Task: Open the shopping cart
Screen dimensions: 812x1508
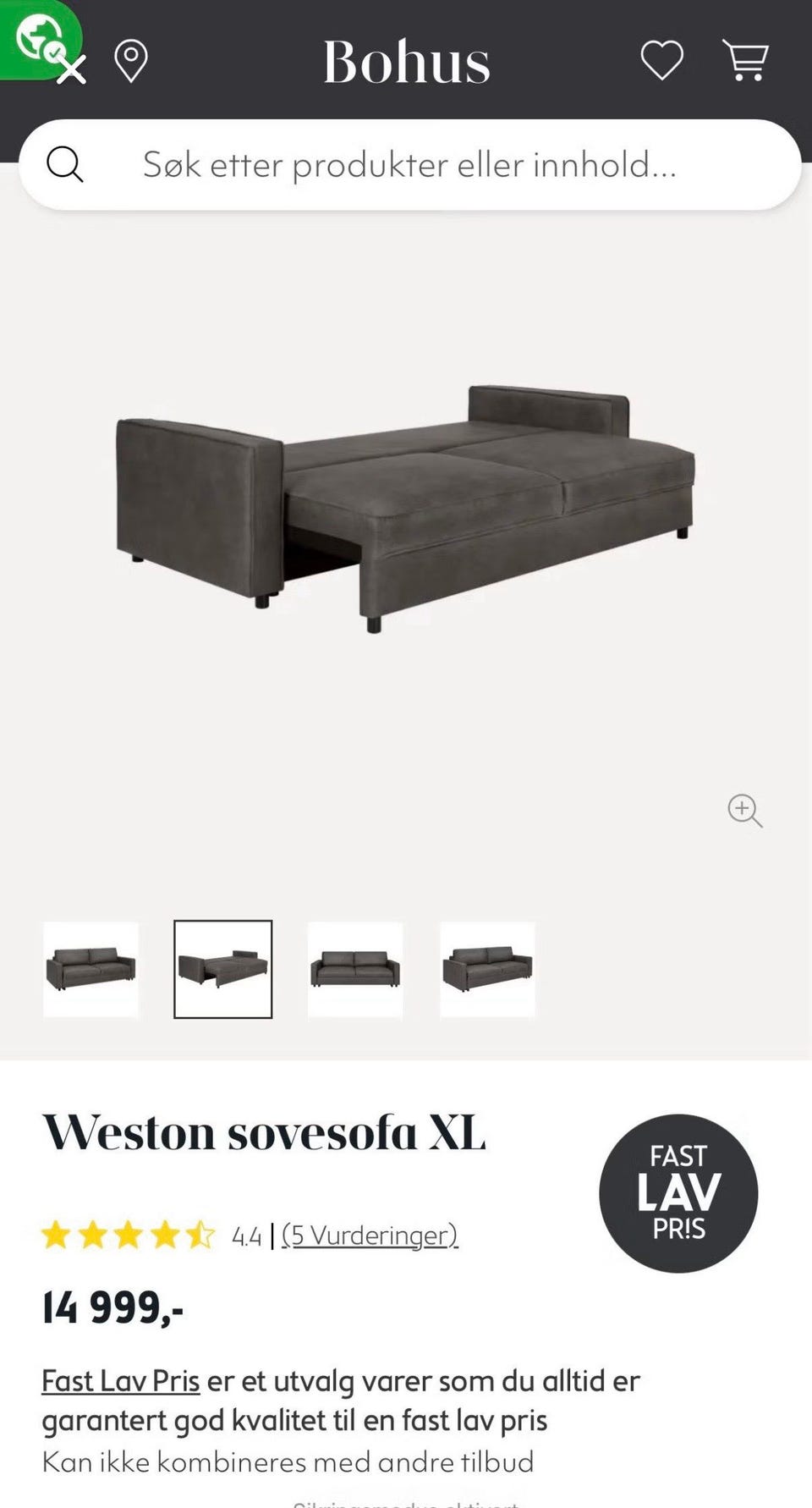Action: [745, 61]
